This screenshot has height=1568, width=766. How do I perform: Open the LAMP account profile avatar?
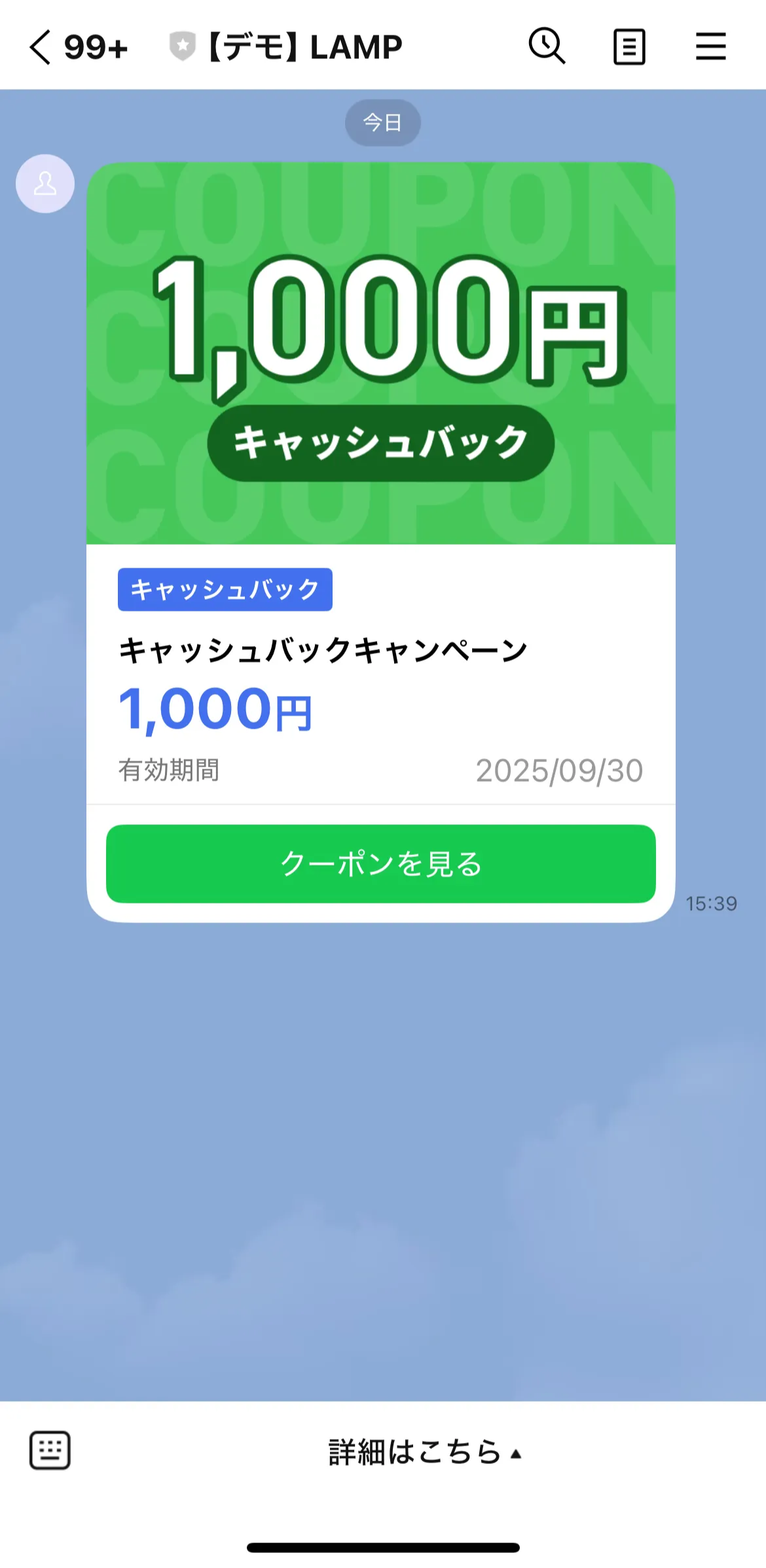click(45, 183)
